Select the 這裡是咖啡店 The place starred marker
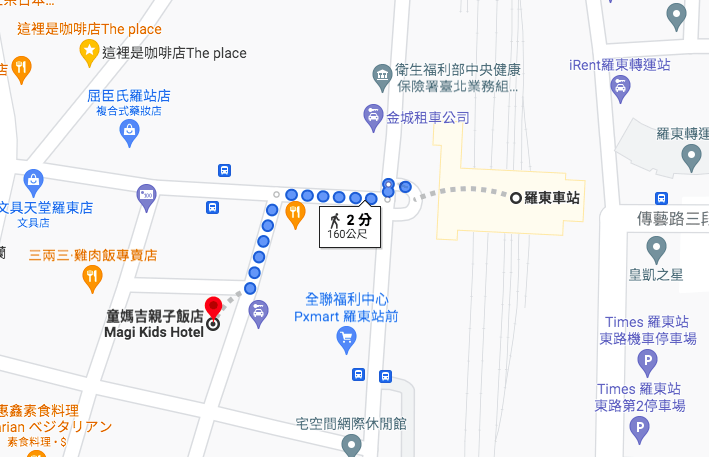Screen dimensions: 709x457 click(x=89, y=51)
